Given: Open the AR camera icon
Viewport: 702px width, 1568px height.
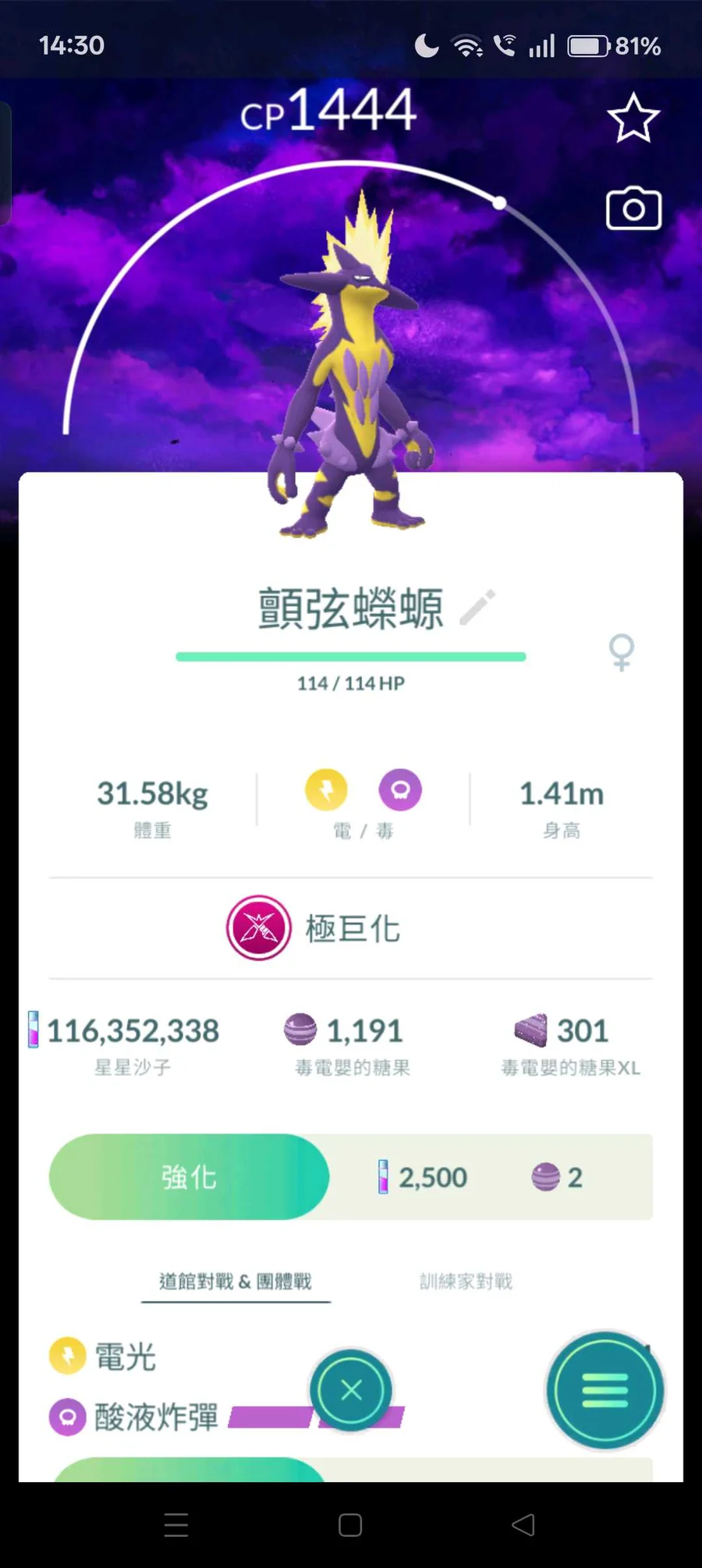Looking at the screenshot, I should 633,208.
